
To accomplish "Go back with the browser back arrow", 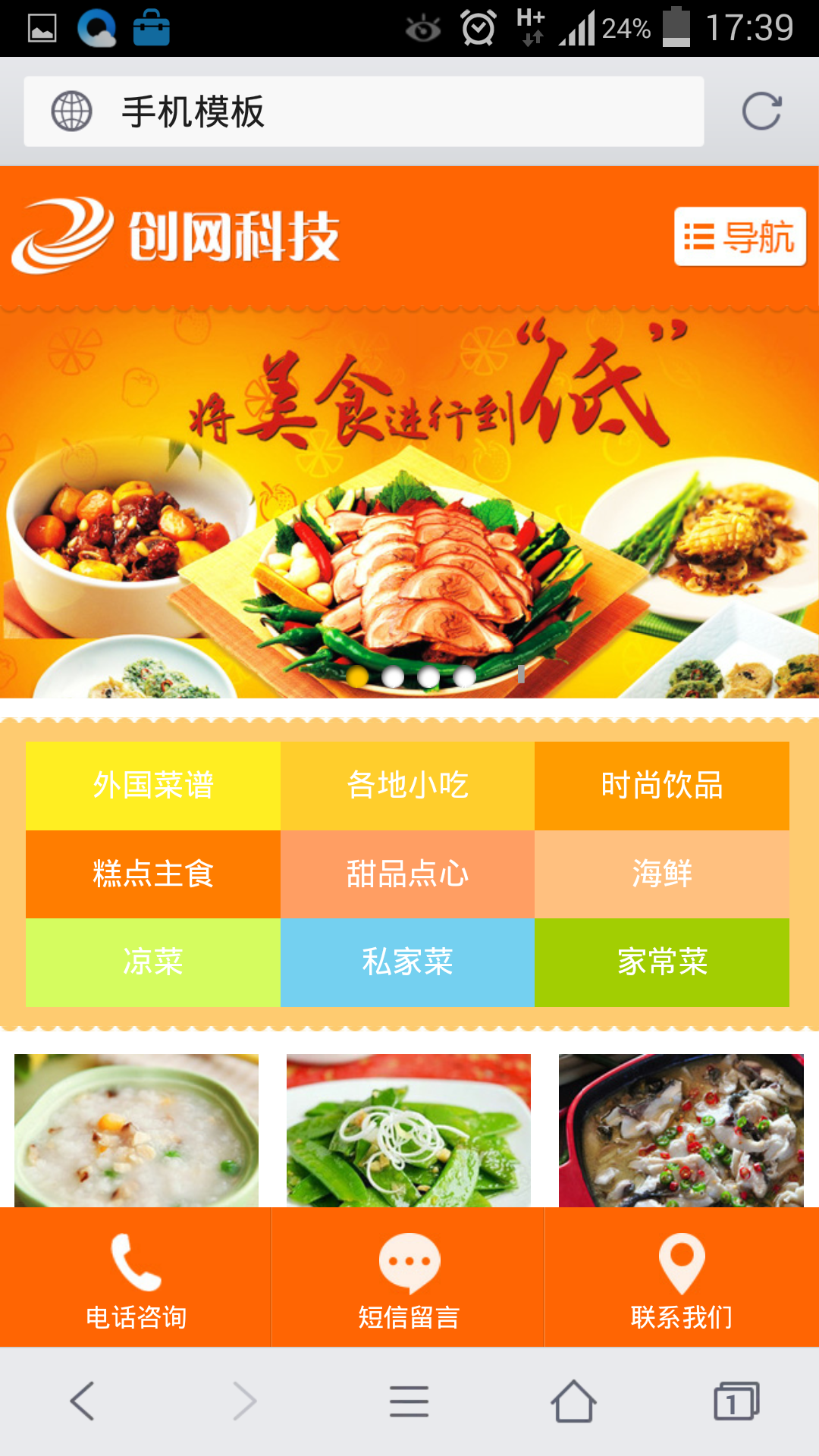I will click(82, 1401).
